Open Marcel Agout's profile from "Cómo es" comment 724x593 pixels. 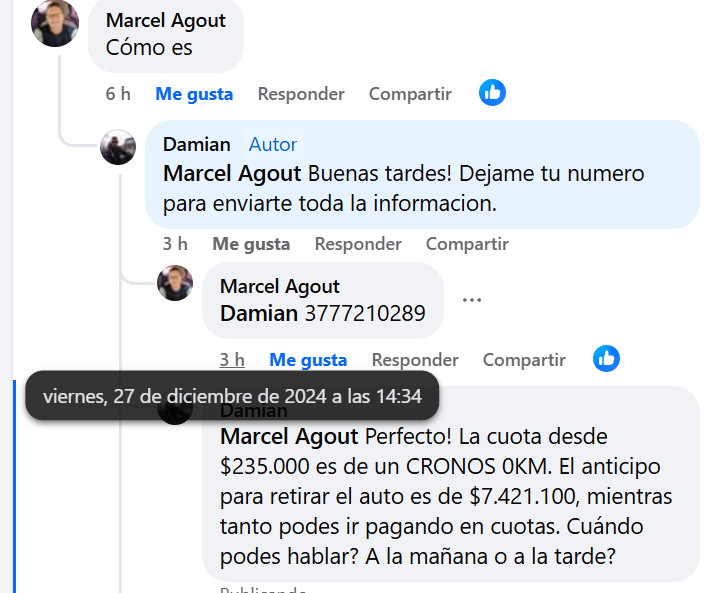[166, 20]
